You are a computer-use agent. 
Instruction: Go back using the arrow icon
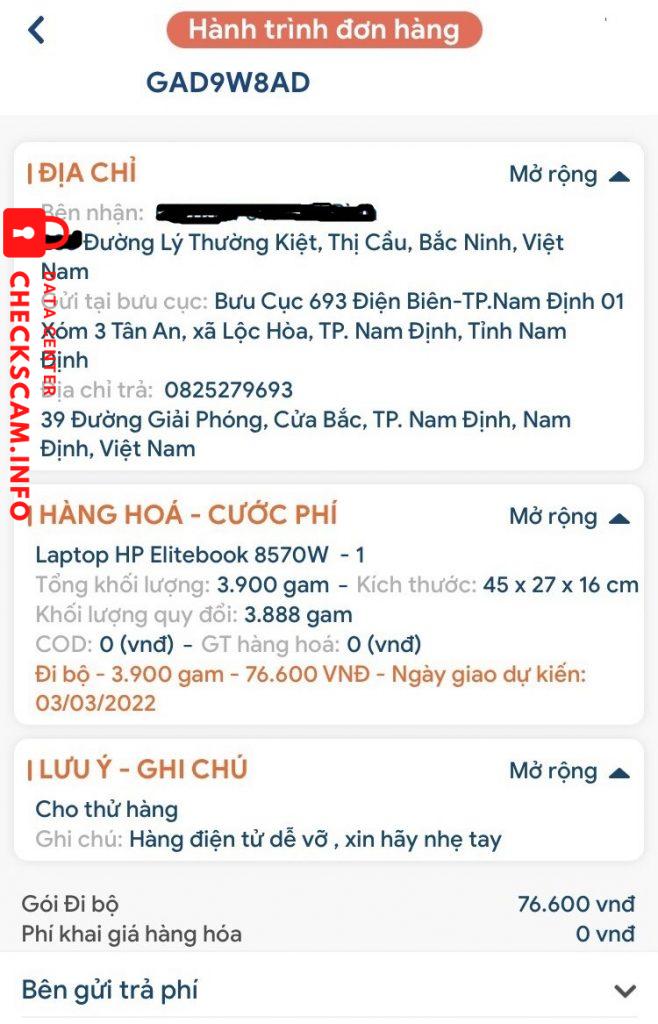tap(37, 30)
